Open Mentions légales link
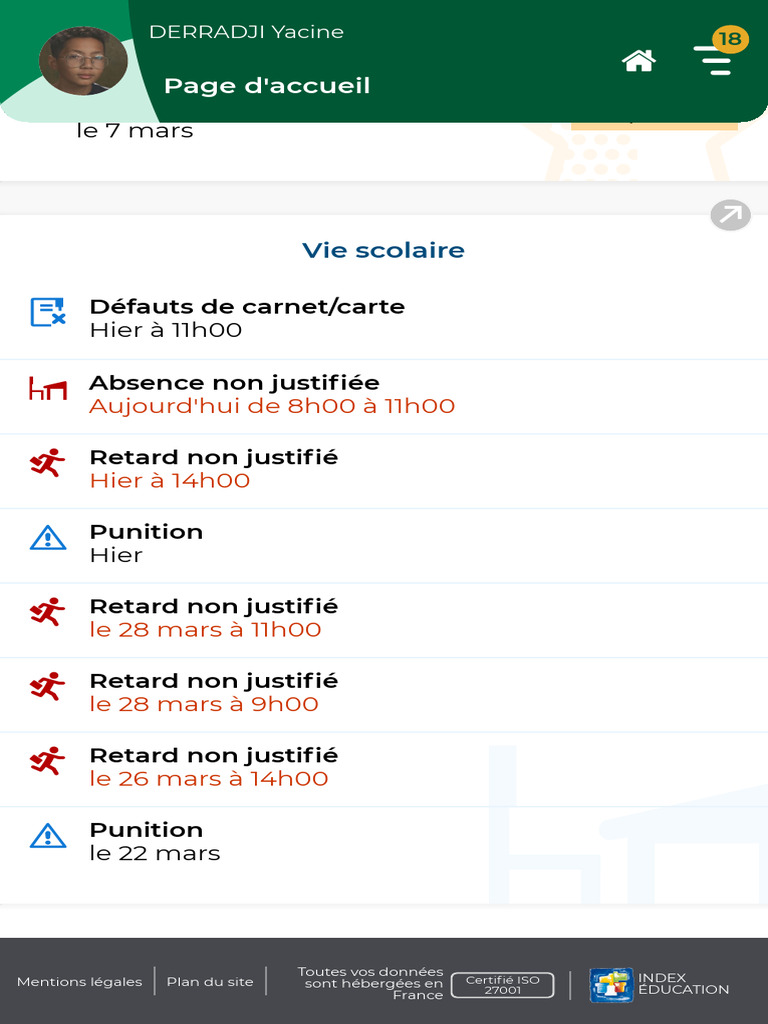This screenshot has width=768, height=1024. 79,982
